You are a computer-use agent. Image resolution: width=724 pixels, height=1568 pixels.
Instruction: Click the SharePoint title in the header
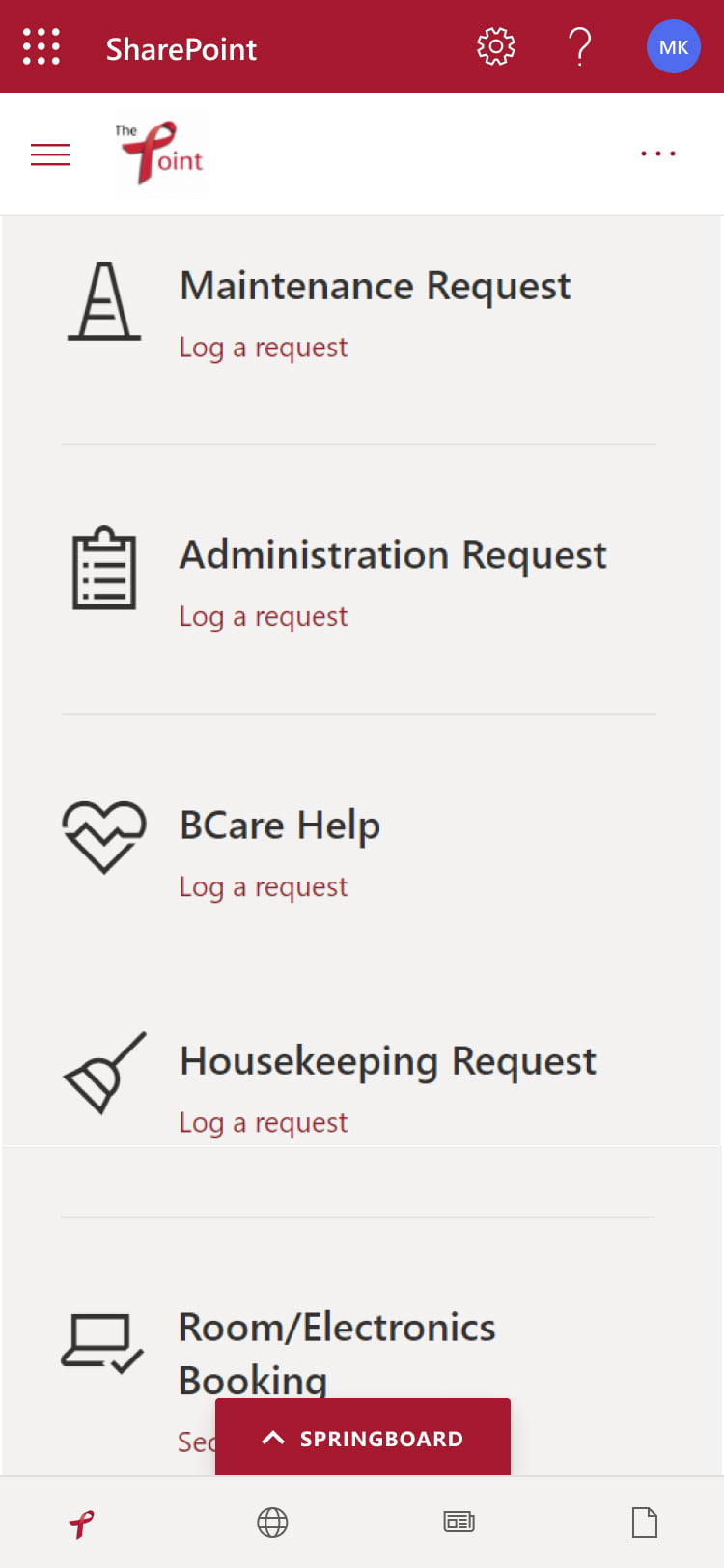(x=181, y=48)
